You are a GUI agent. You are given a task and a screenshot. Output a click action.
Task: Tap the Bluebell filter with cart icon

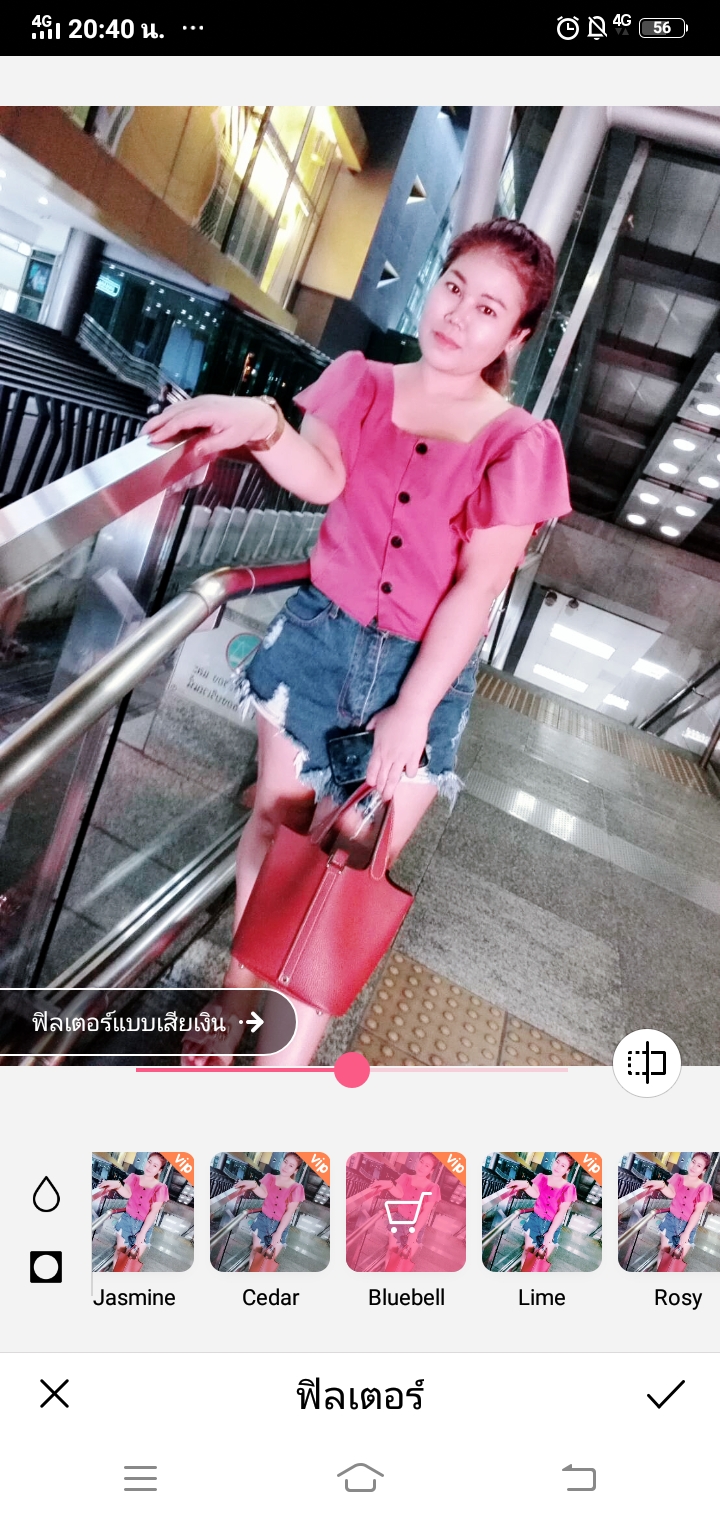(406, 1213)
